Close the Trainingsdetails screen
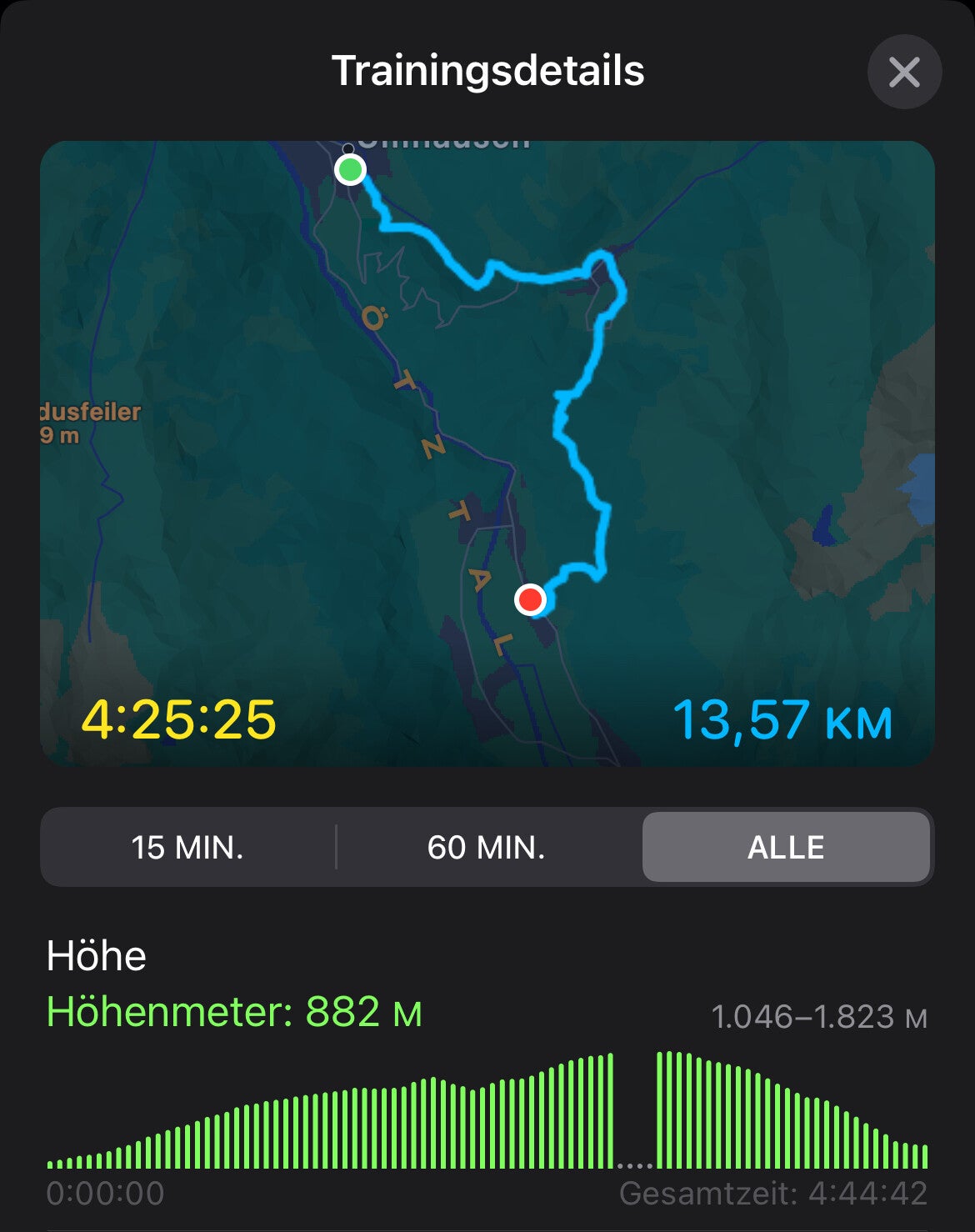The image size is (975, 1232). click(x=904, y=72)
